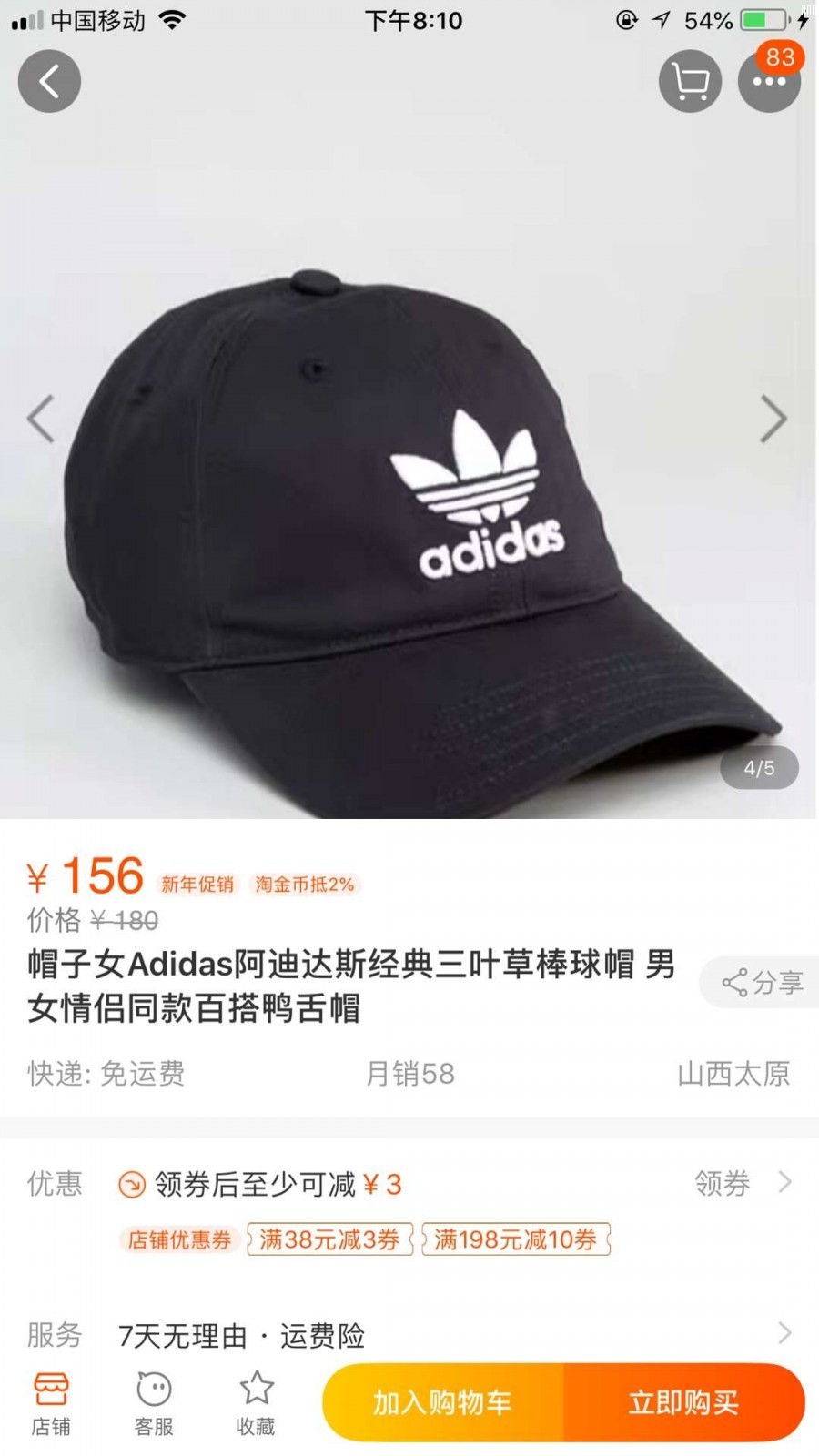
Task: Tap the 立即购买 buy now button
Action: [x=684, y=1403]
